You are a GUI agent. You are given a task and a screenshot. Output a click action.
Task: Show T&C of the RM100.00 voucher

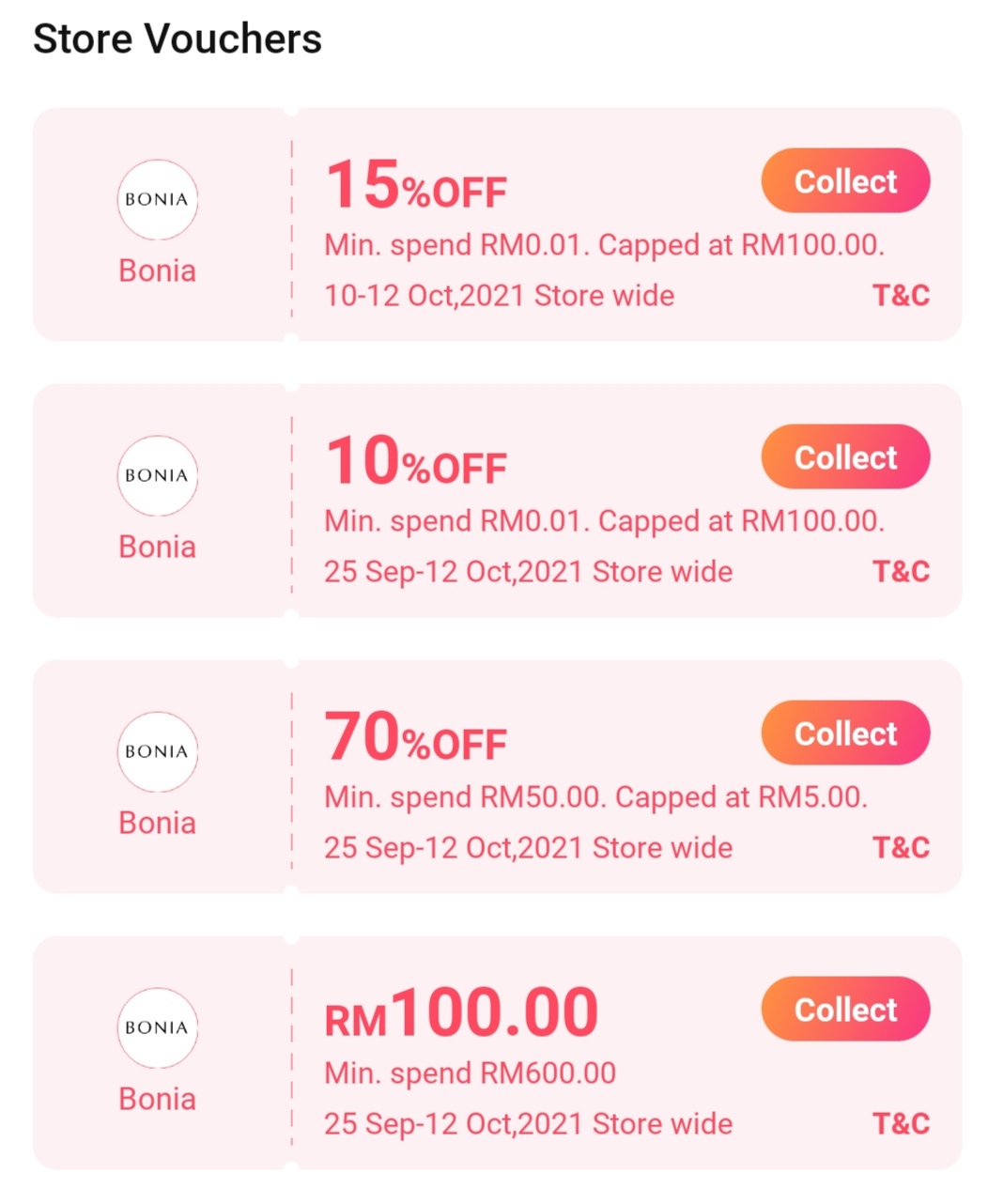900,1124
